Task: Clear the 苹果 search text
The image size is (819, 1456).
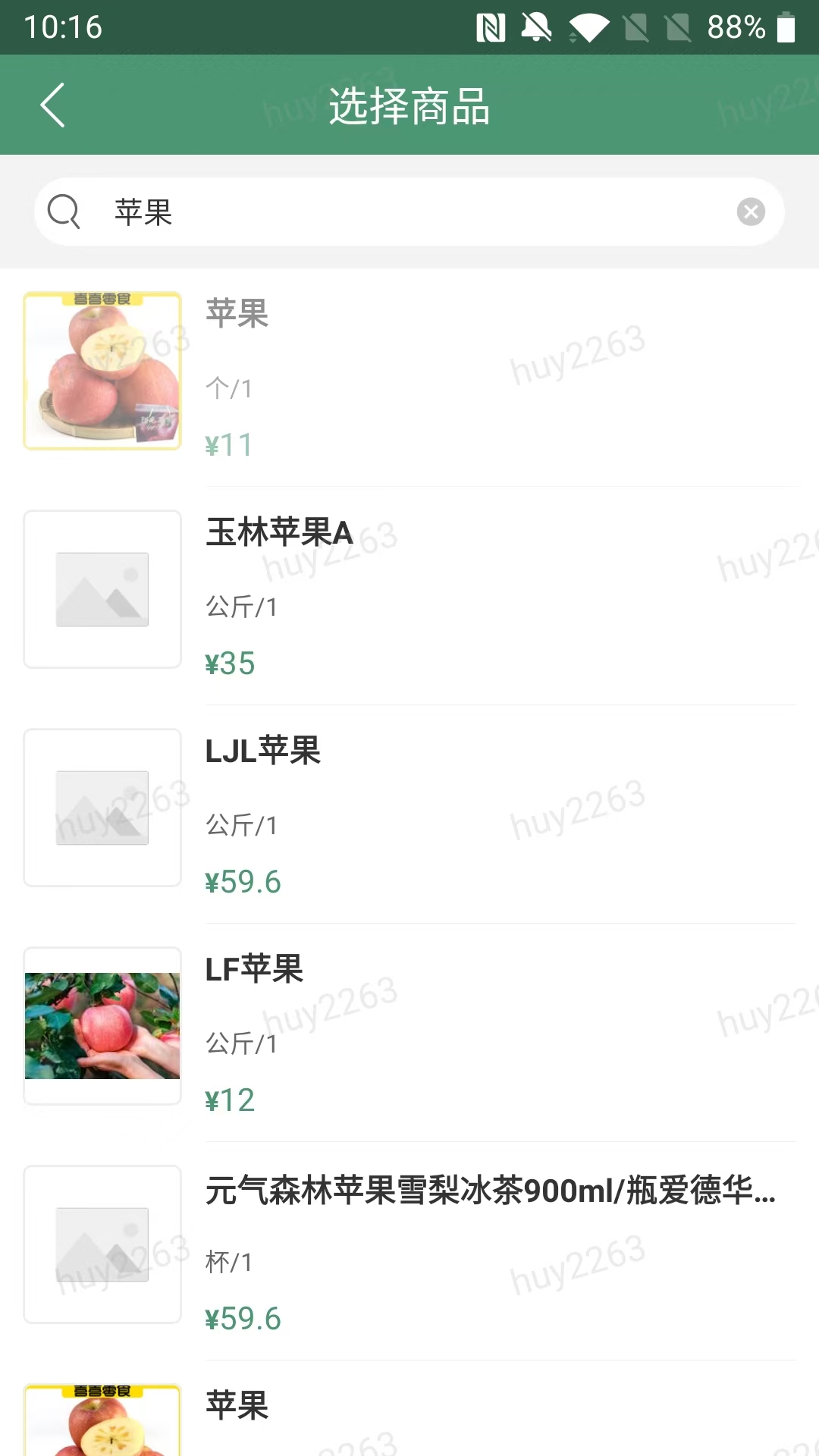Action: 750,212
